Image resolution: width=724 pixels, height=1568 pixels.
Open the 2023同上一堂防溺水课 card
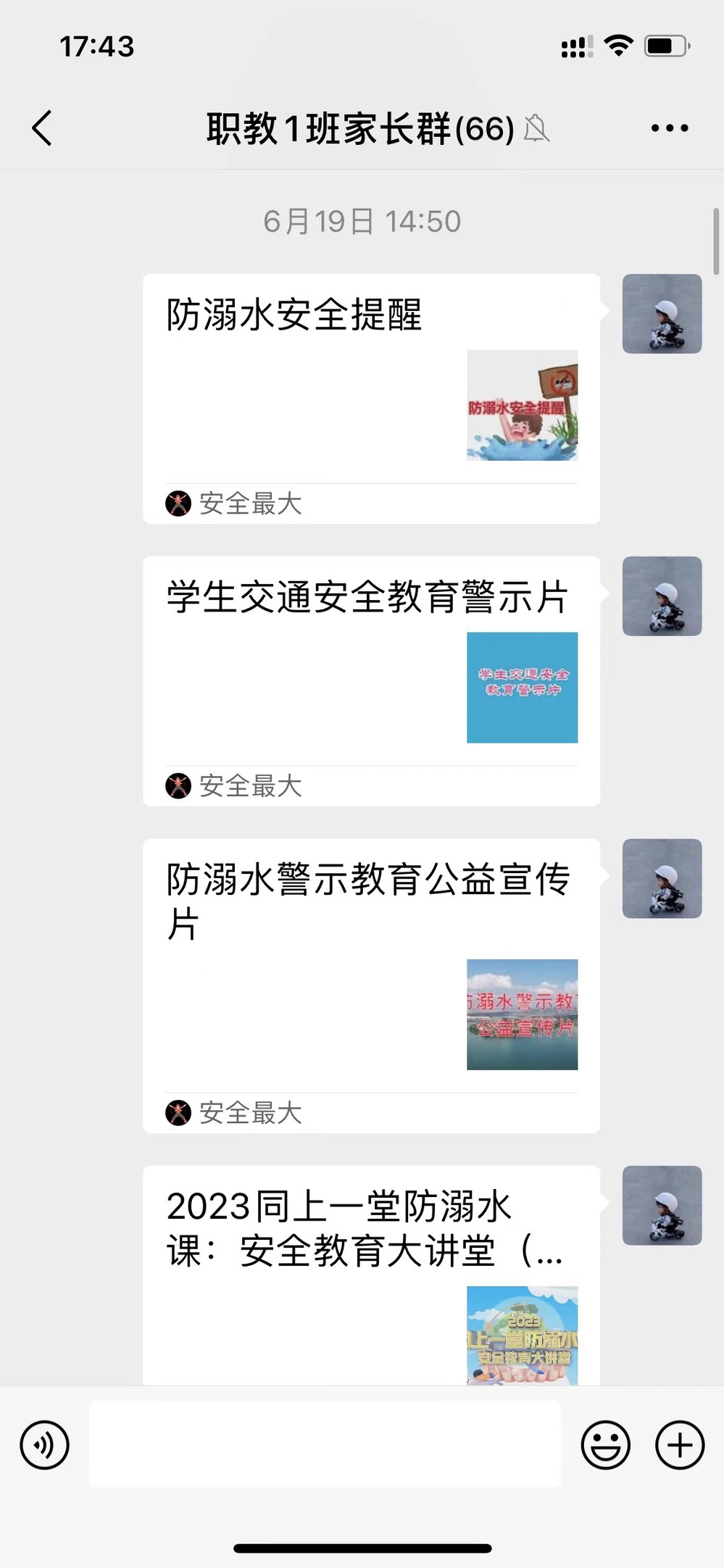coord(371,1274)
